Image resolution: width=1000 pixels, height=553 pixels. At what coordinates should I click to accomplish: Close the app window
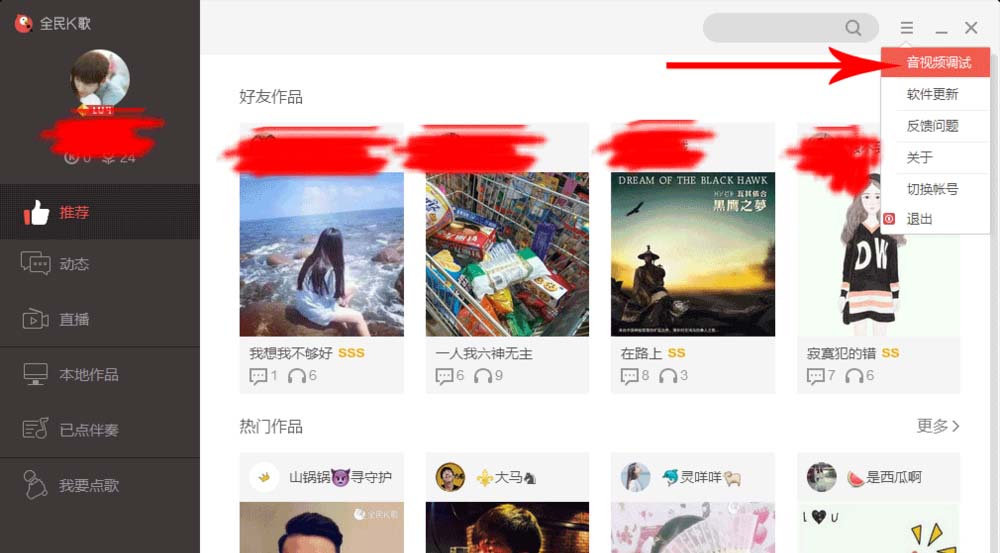pos(971,28)
